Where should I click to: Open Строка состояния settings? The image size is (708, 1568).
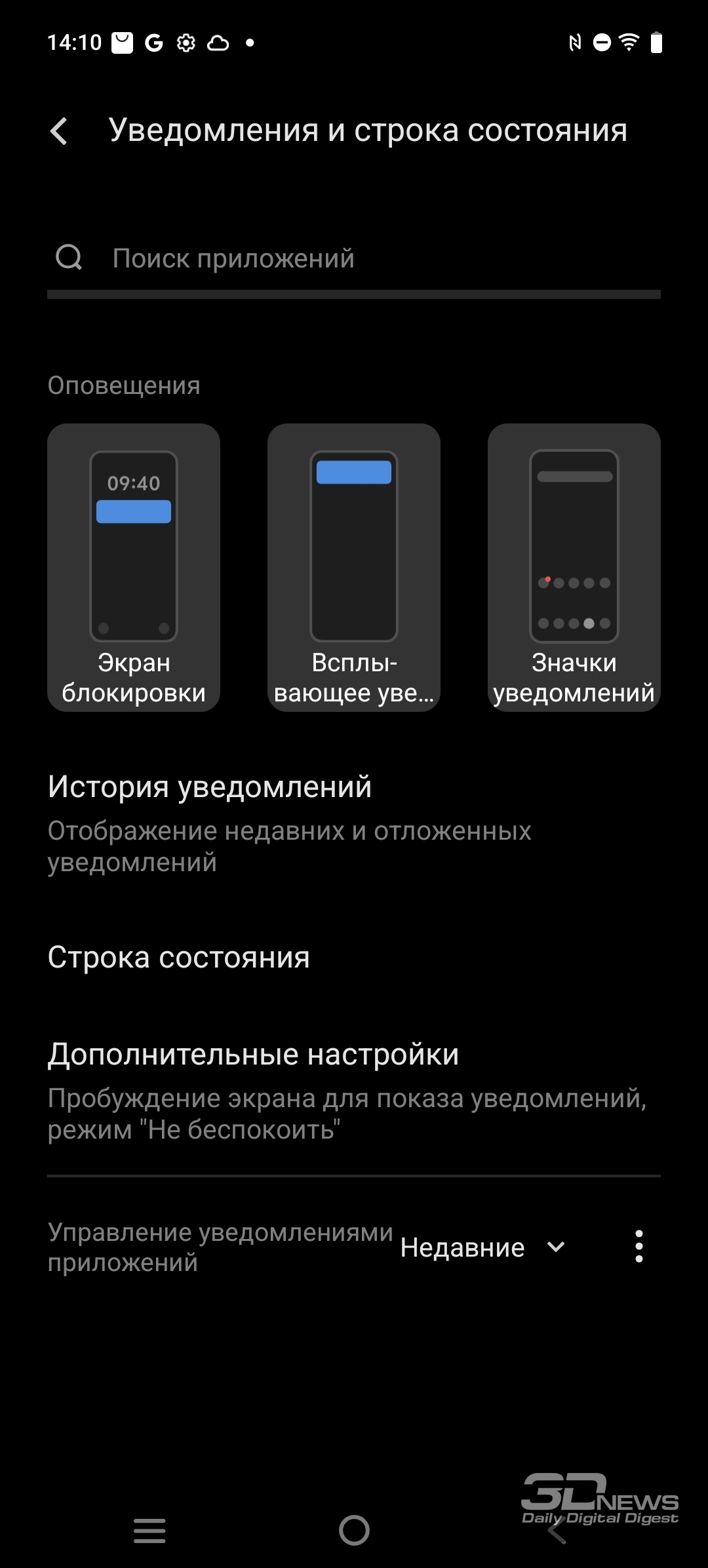[354, 957]
